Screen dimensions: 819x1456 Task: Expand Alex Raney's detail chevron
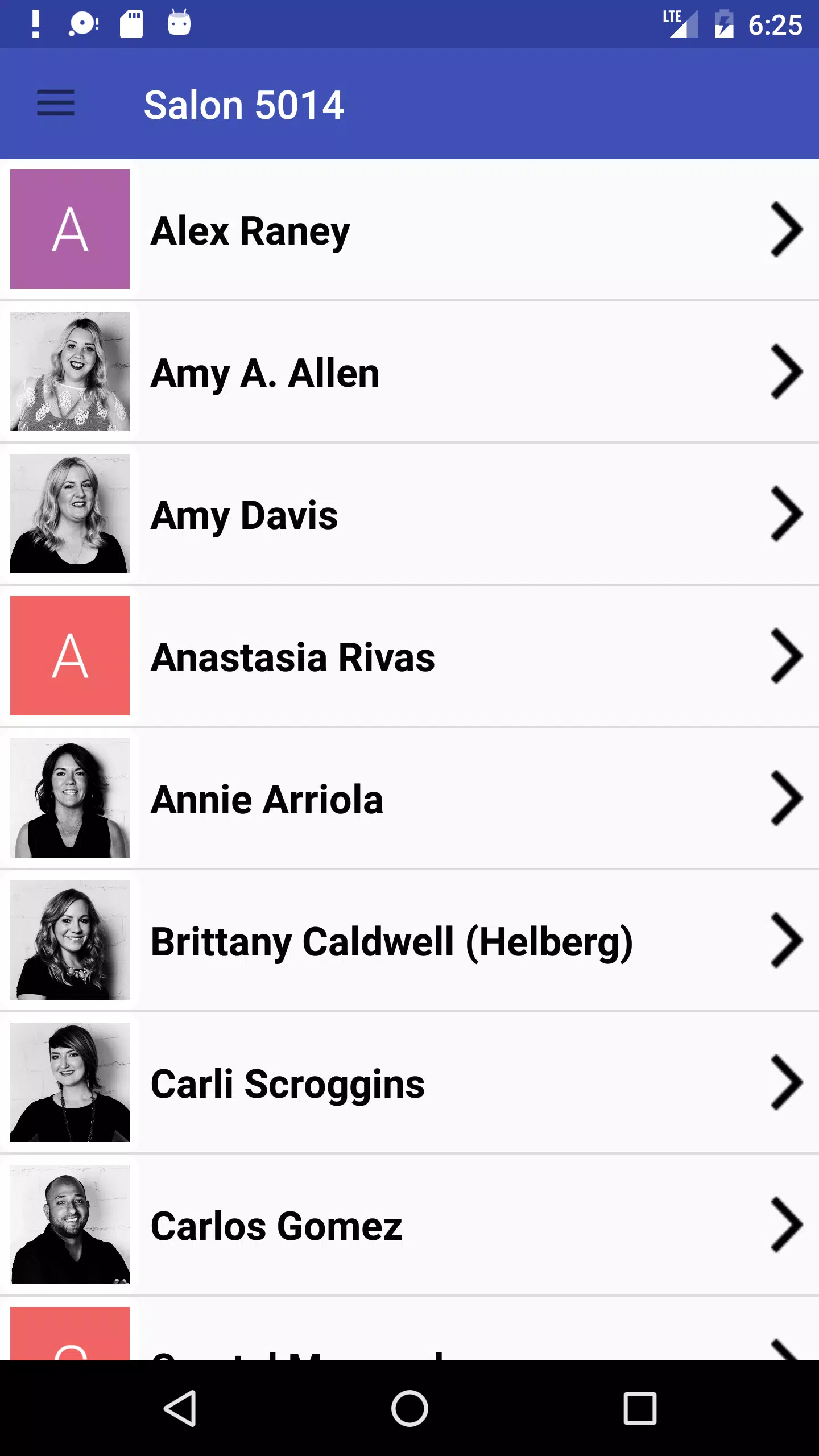[x=785, y=229]
